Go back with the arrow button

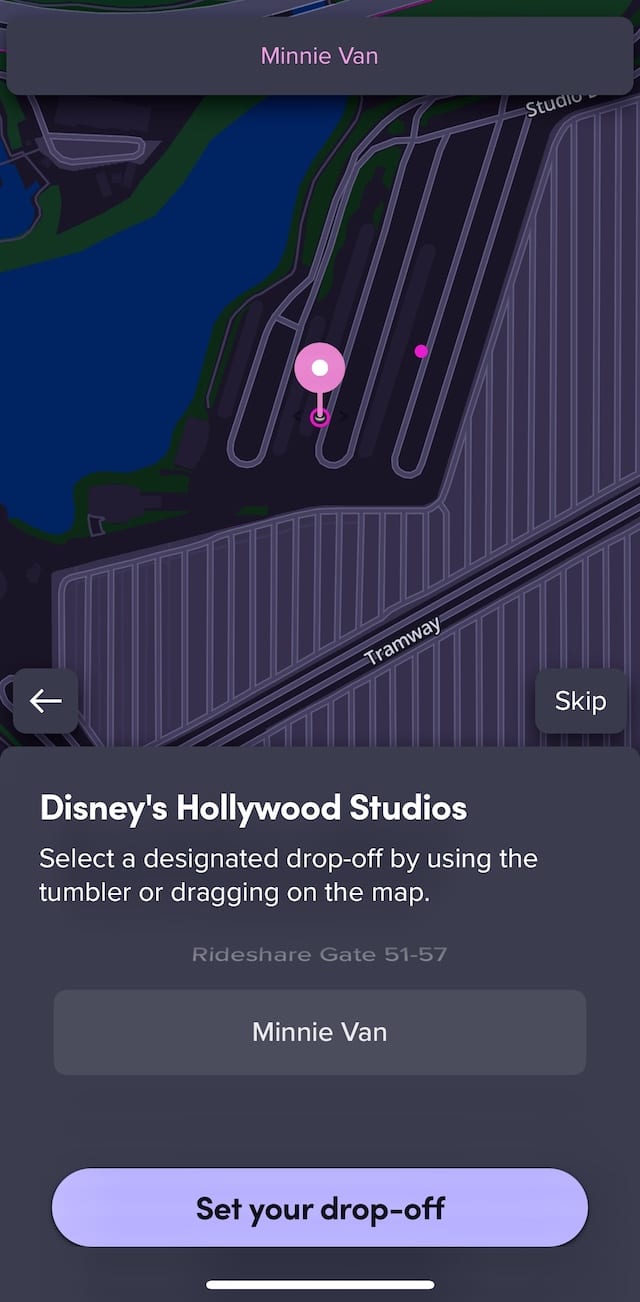point(46,701)
